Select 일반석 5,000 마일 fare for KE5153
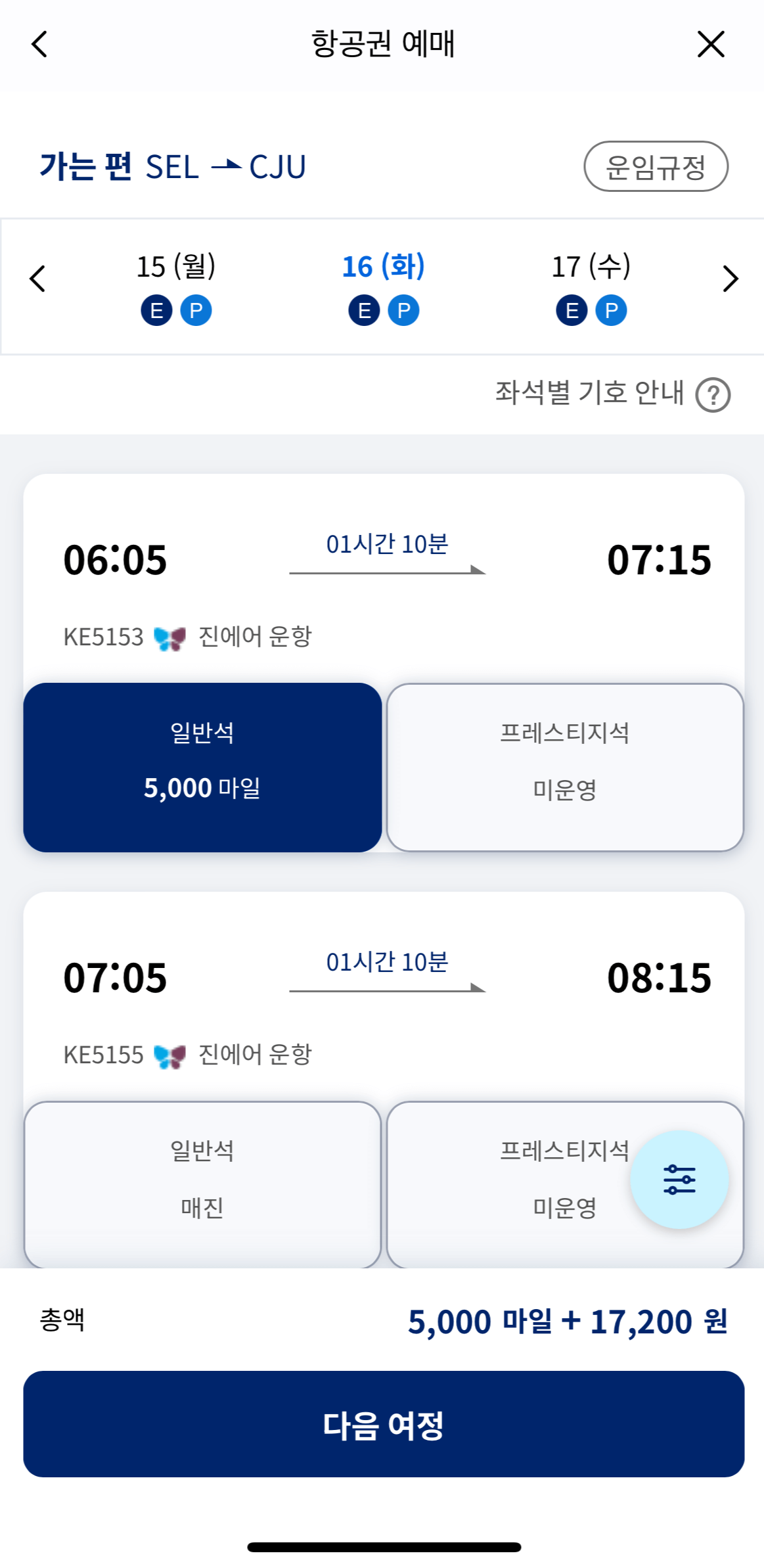Viewport: 764px width, 1568px height. (x=202, y=766)
